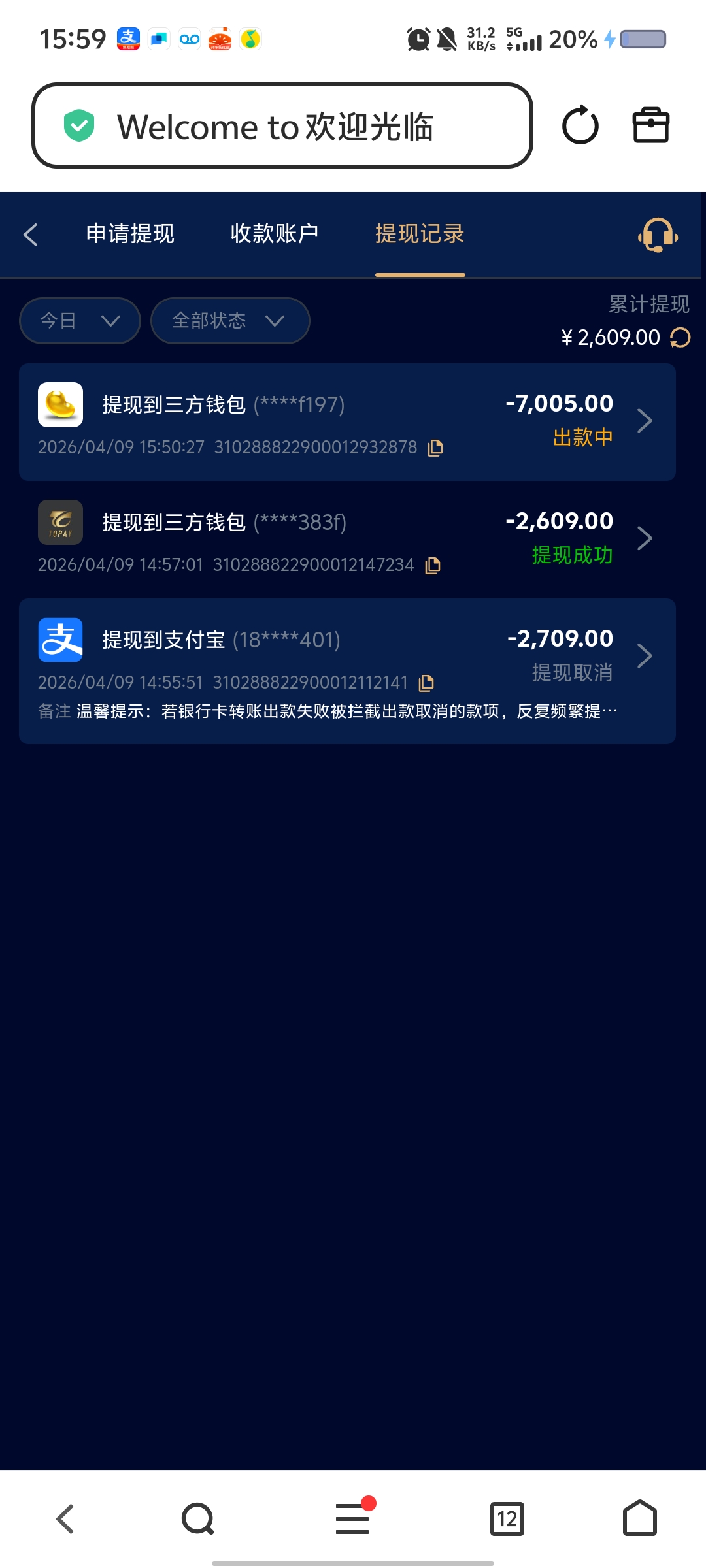Tap the gold ingot icon on the 7,005 record
This screenshot has height=1568, width=706.
click(x=60, y=403)
